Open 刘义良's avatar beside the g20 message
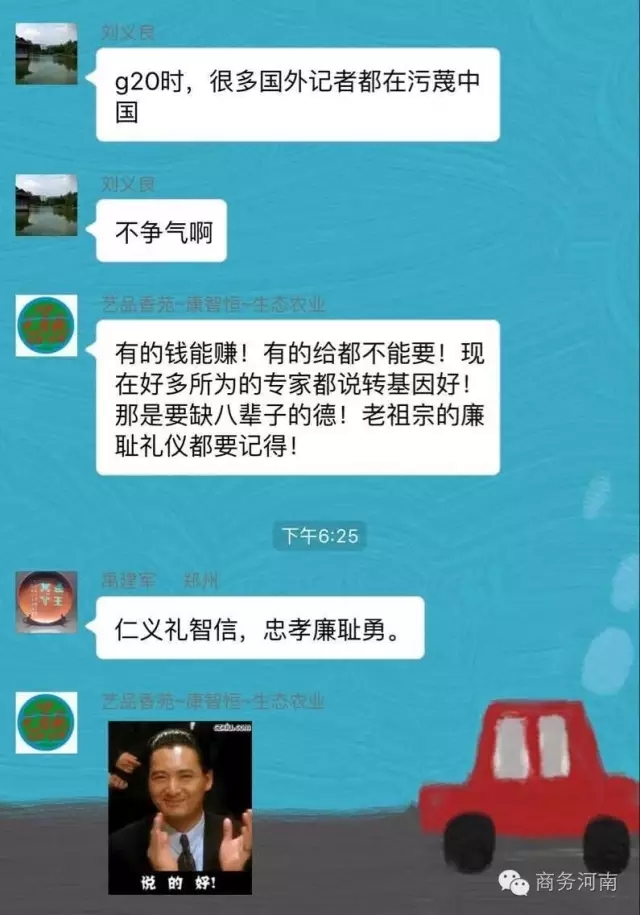The width and height of the screenshot is (640, 915). tap(46, 53)
